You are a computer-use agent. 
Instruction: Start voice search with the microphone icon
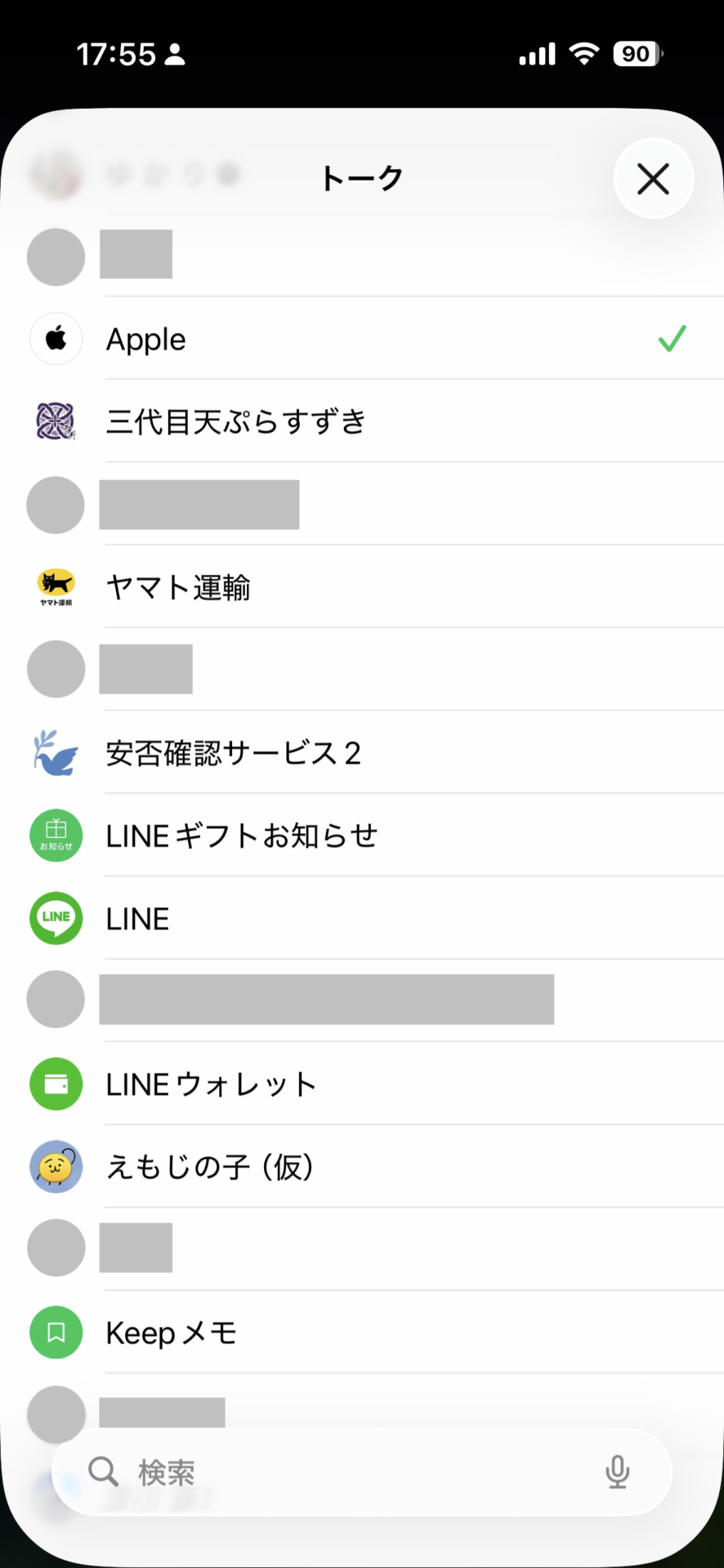click(x=618, y=1472)
